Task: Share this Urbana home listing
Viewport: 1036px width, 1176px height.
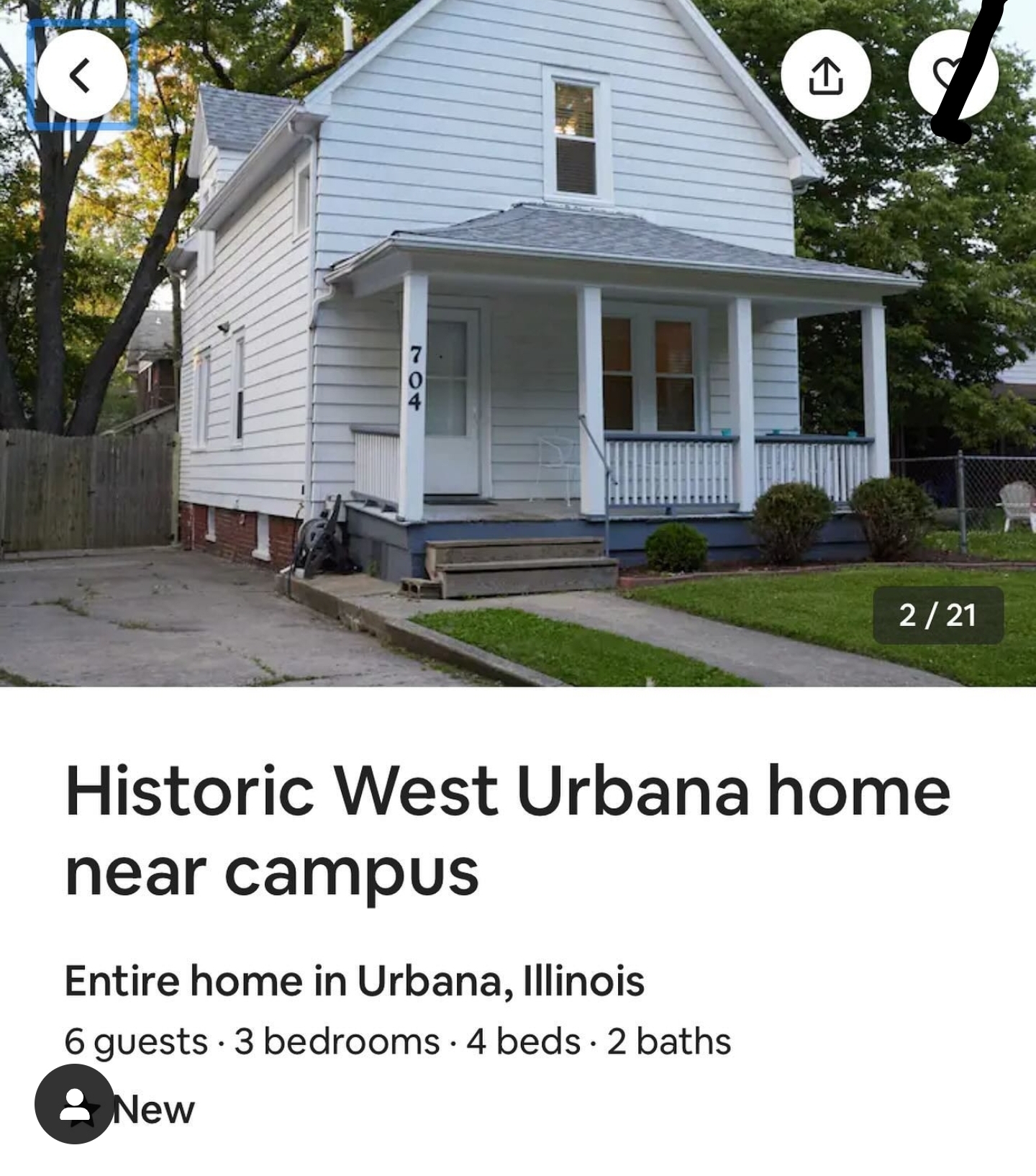Action: click(x=825, y=74)
